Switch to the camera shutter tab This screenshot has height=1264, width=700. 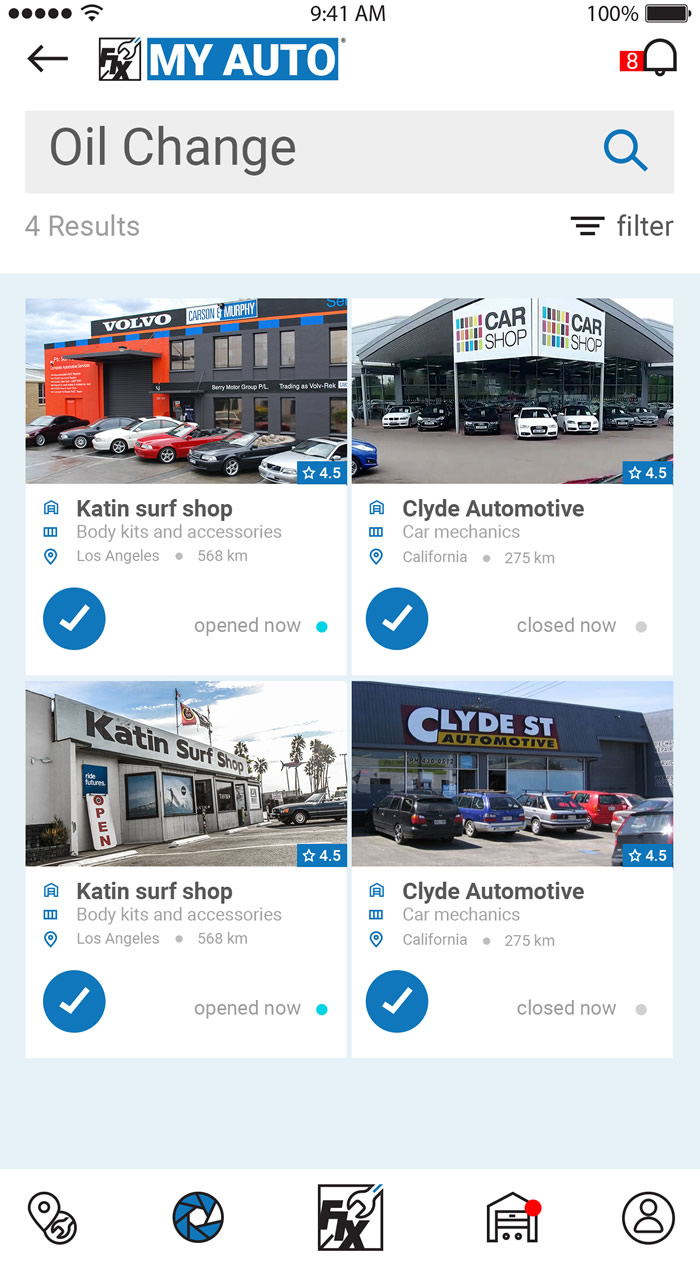pyautogui.click(x=198, y=1217)
